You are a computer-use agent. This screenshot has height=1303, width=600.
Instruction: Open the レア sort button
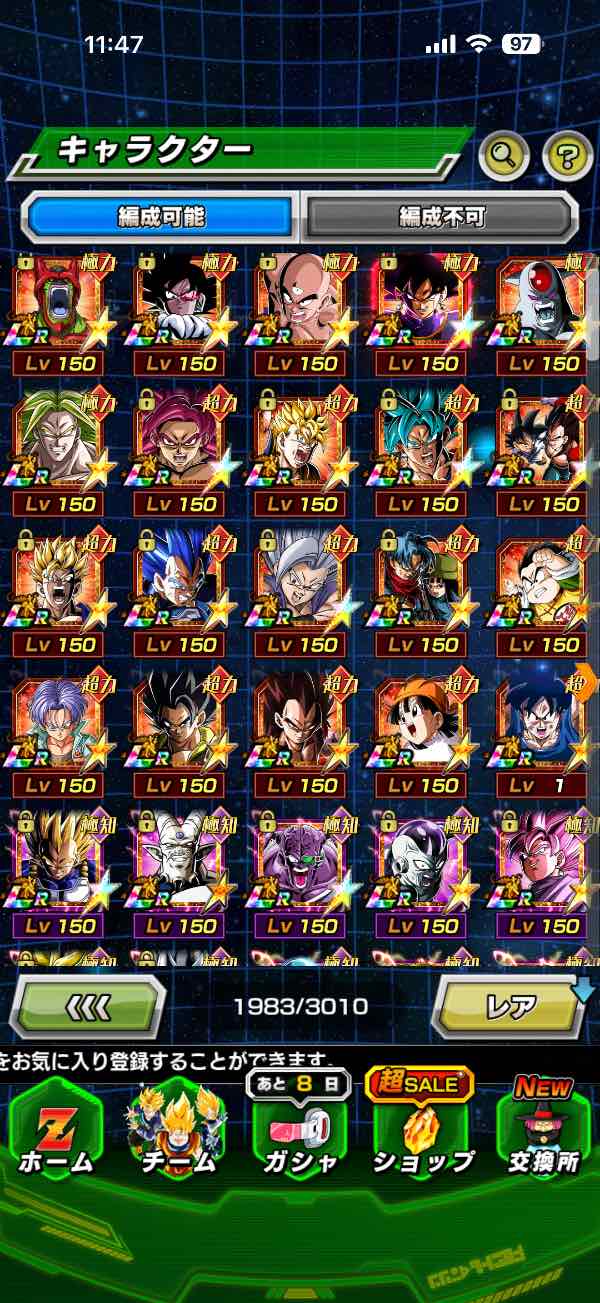(510, 1006)
